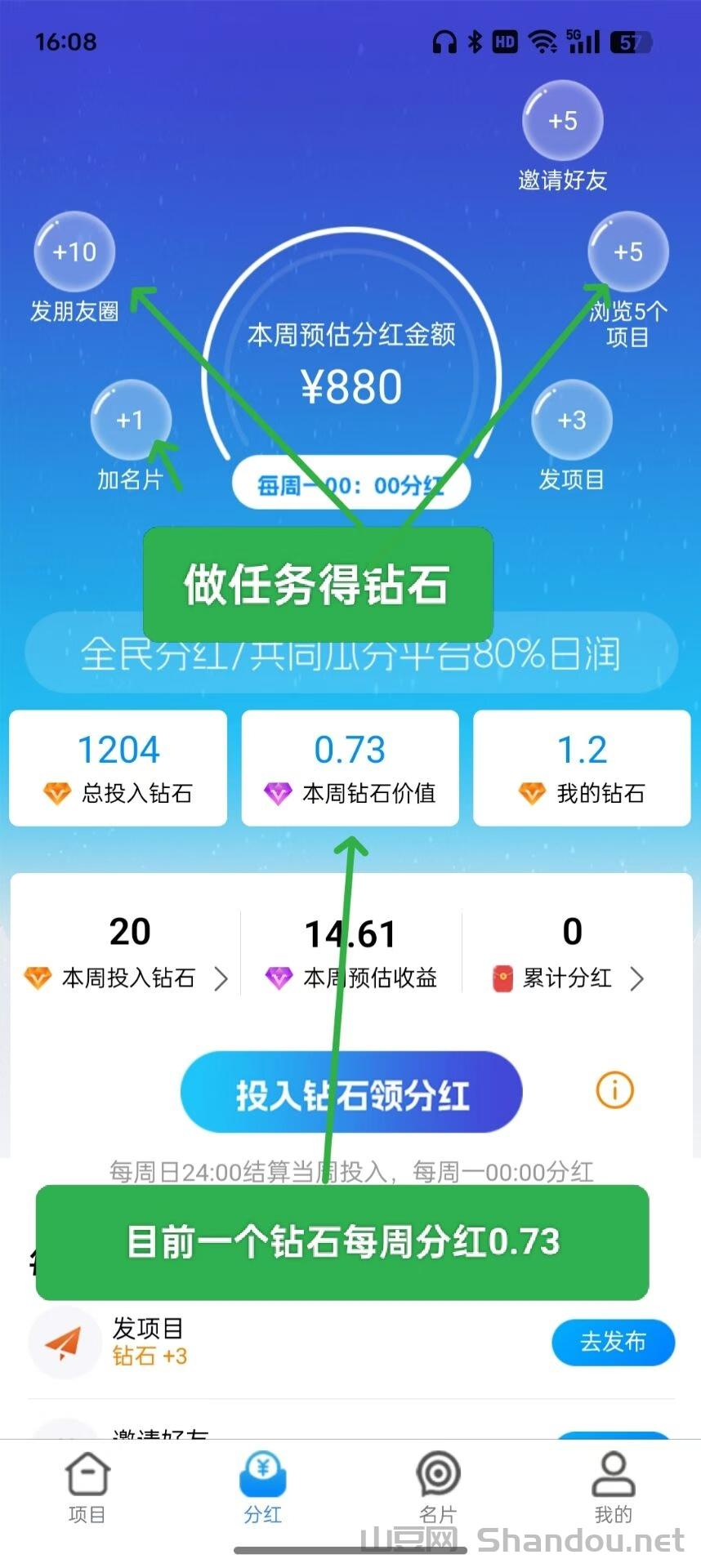Open the orange info icon
Image resolution: width=701 pixels, height=1568 pixels.
click(614, 1090)
